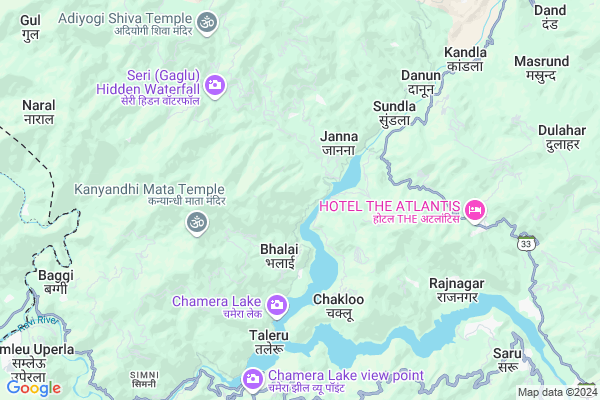Select the Seri (Gaglu) Hidden Waterfall pin
Viewport: 600px width, 400px height.
point(215,87)
